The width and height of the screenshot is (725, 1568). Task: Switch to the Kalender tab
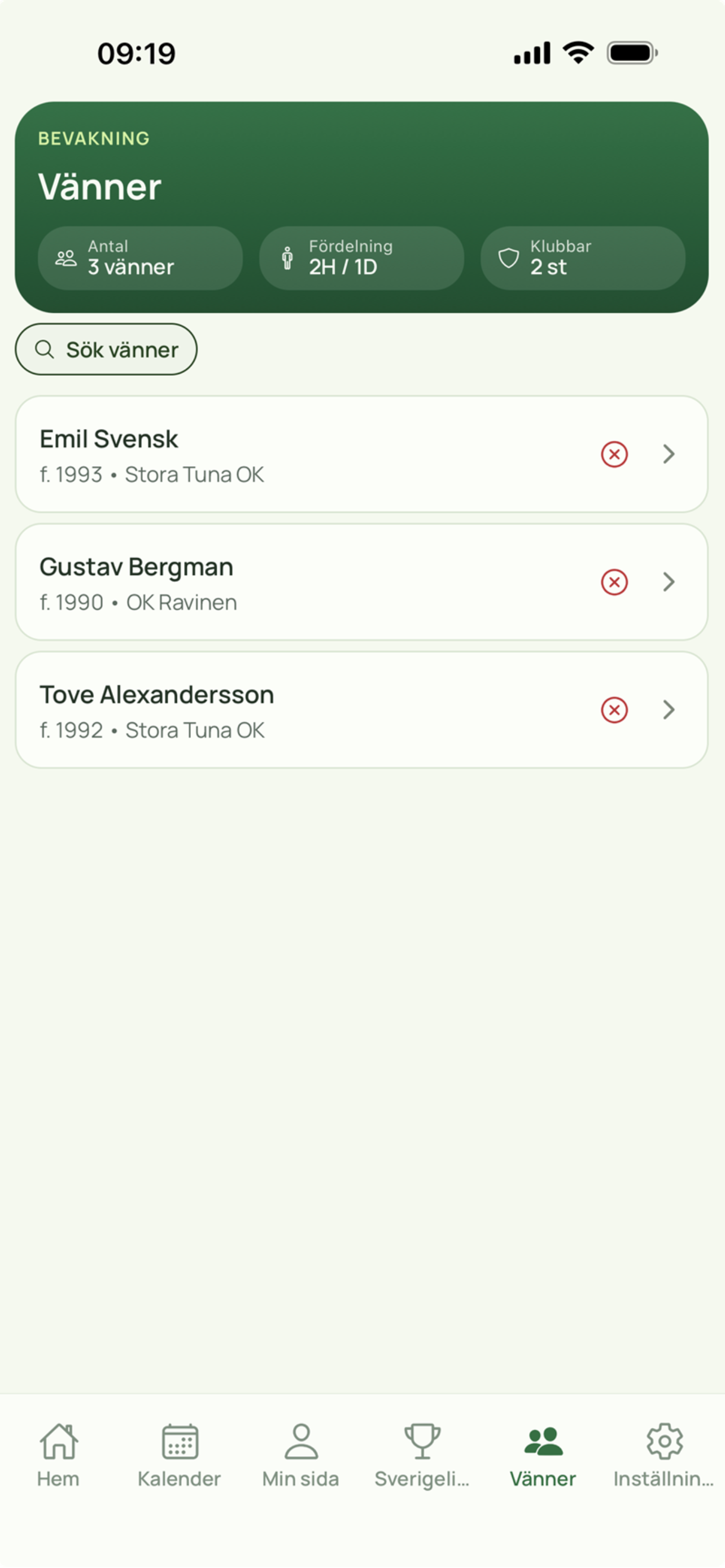180,1455
